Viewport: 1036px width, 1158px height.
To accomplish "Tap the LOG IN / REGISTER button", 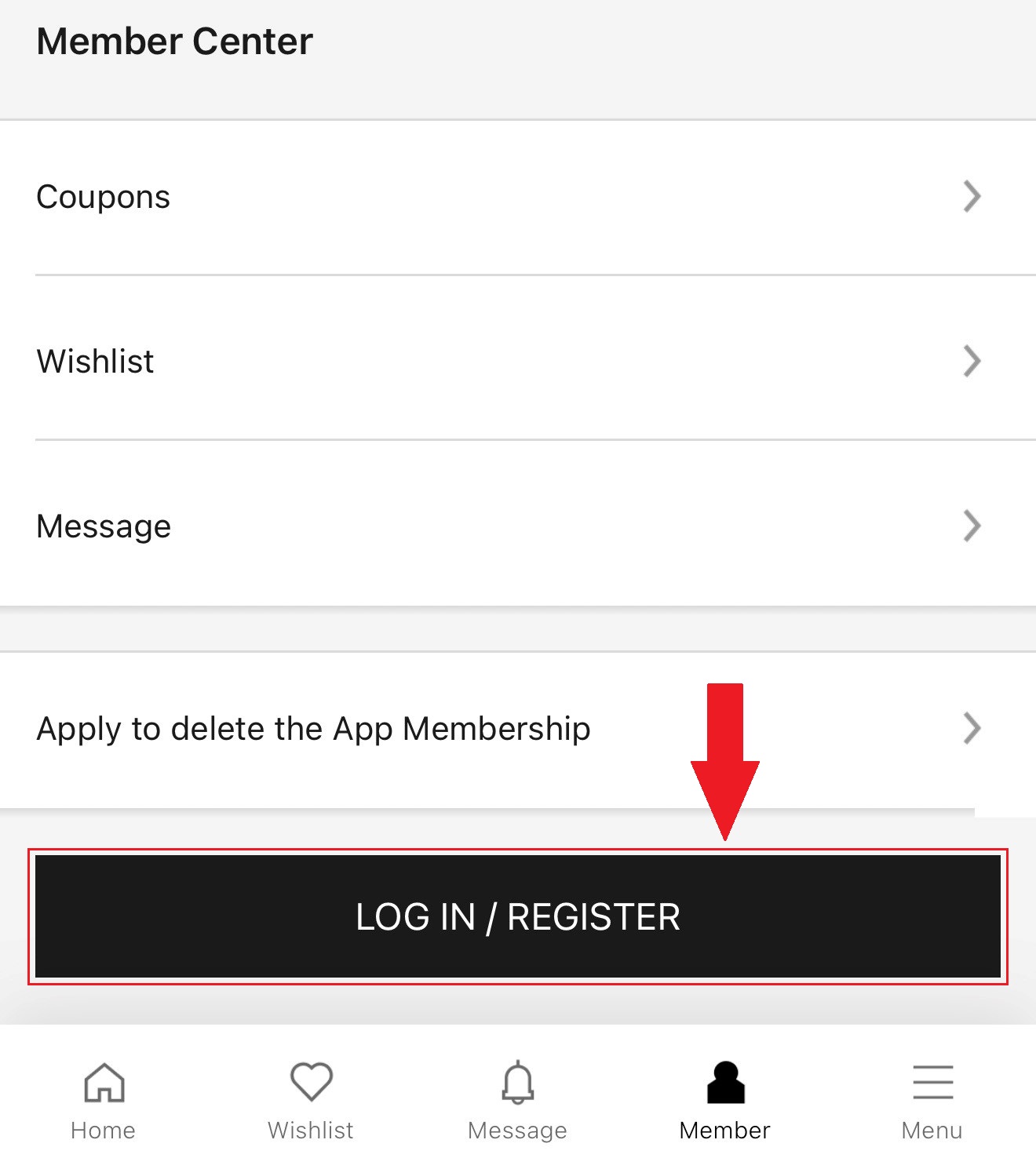I will tap(518, 916).
